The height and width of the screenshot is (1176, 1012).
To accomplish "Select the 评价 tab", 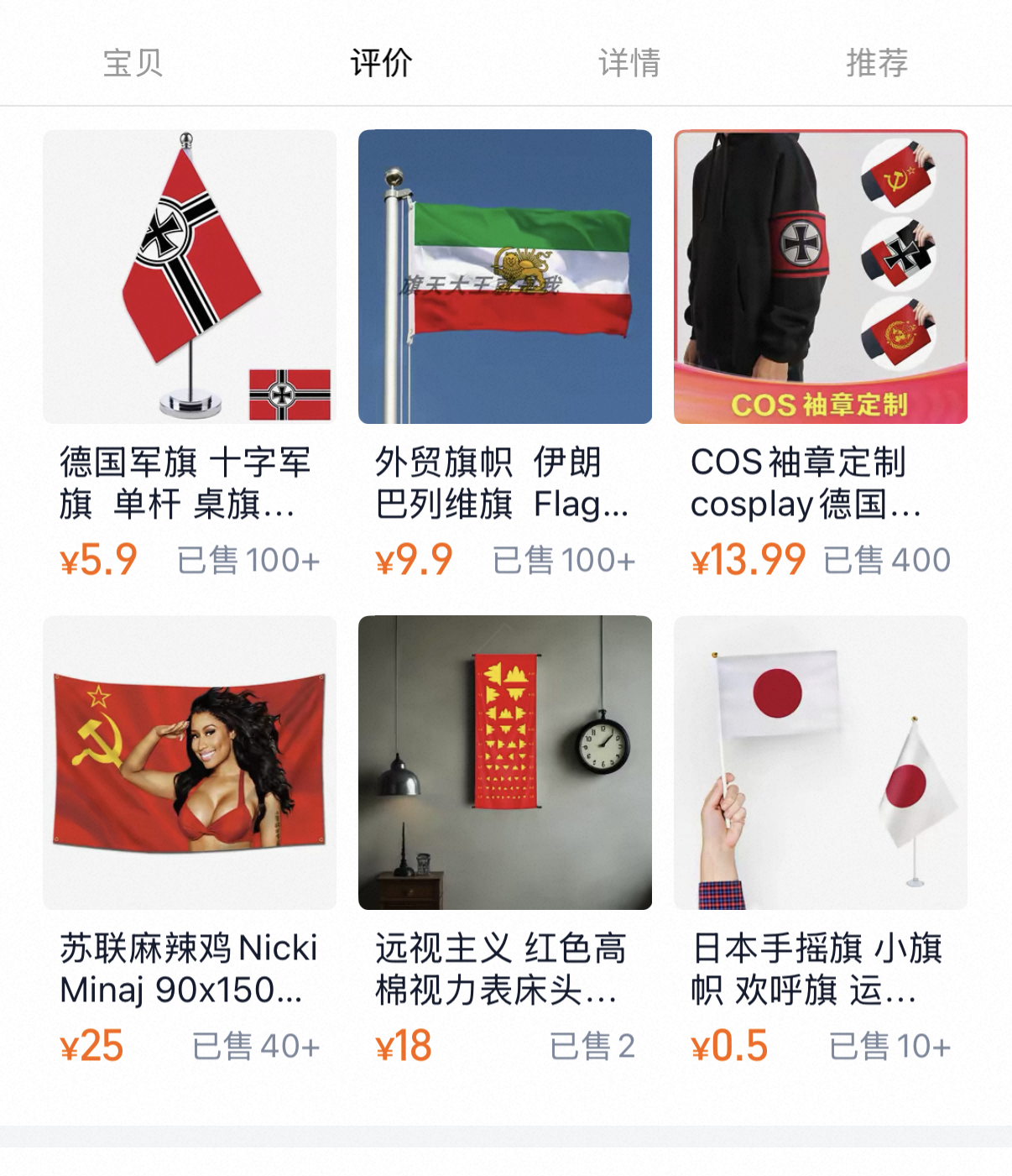I will [x=381, y=63].
